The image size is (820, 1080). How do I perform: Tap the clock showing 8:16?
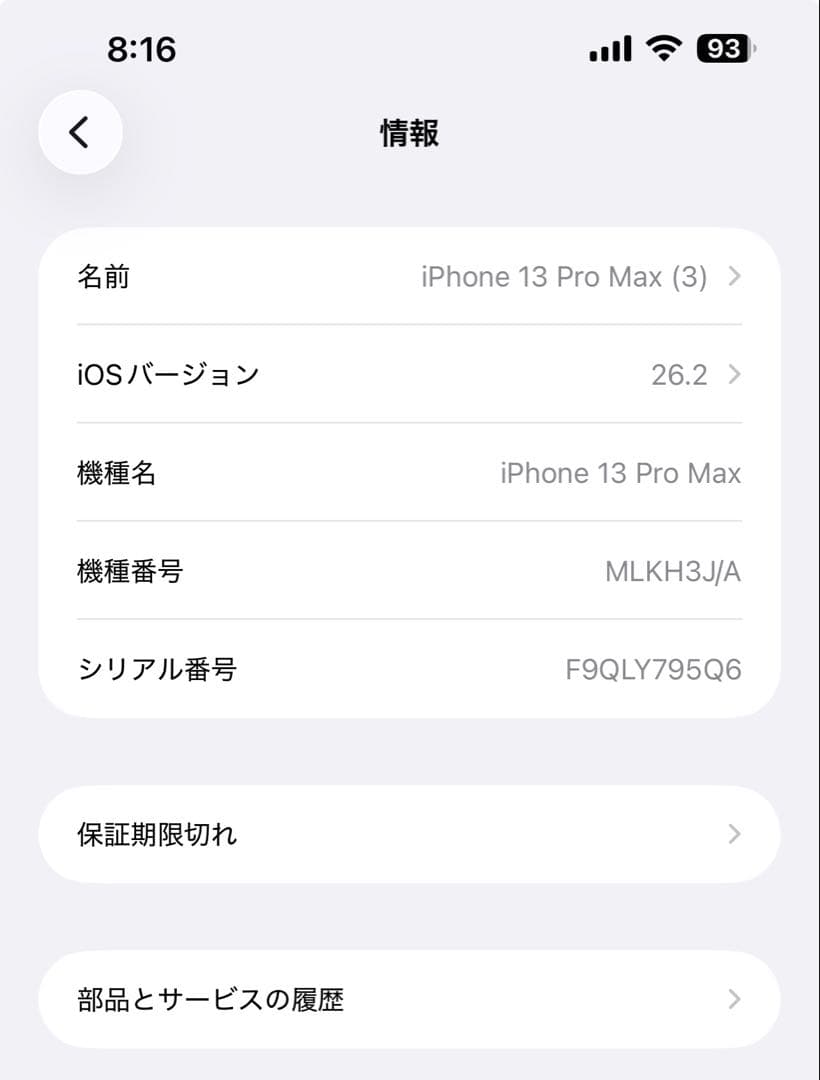click(x=142, y=49)
